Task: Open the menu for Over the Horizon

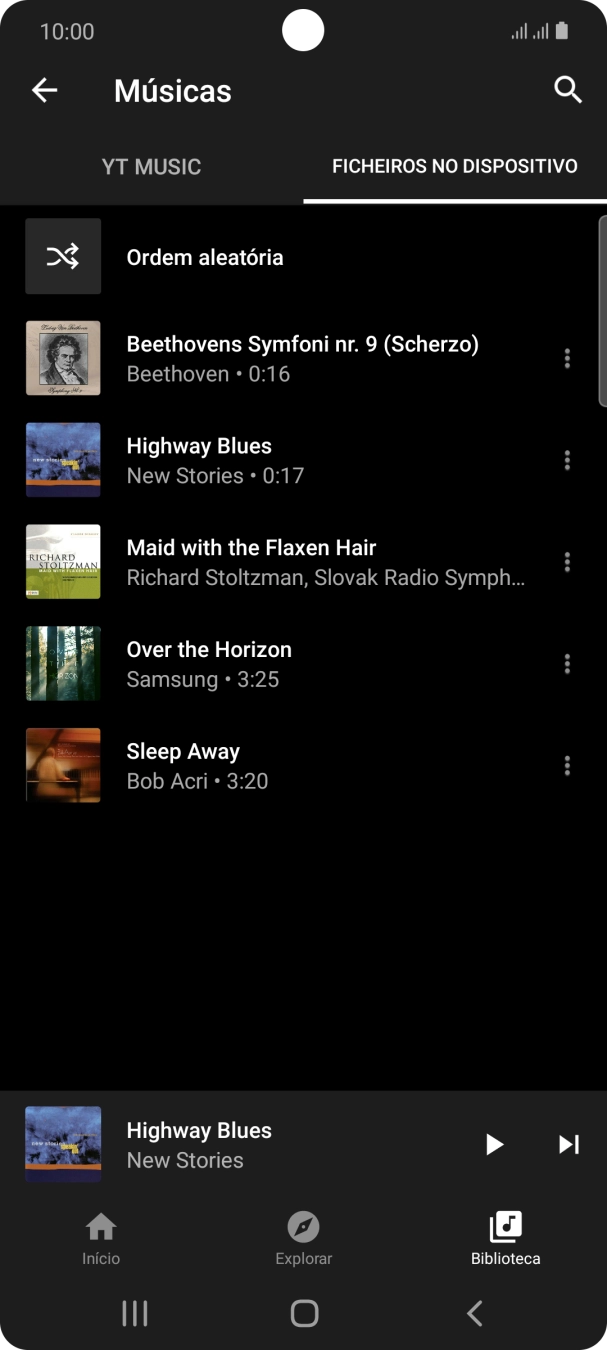Action: pos(567,664)
